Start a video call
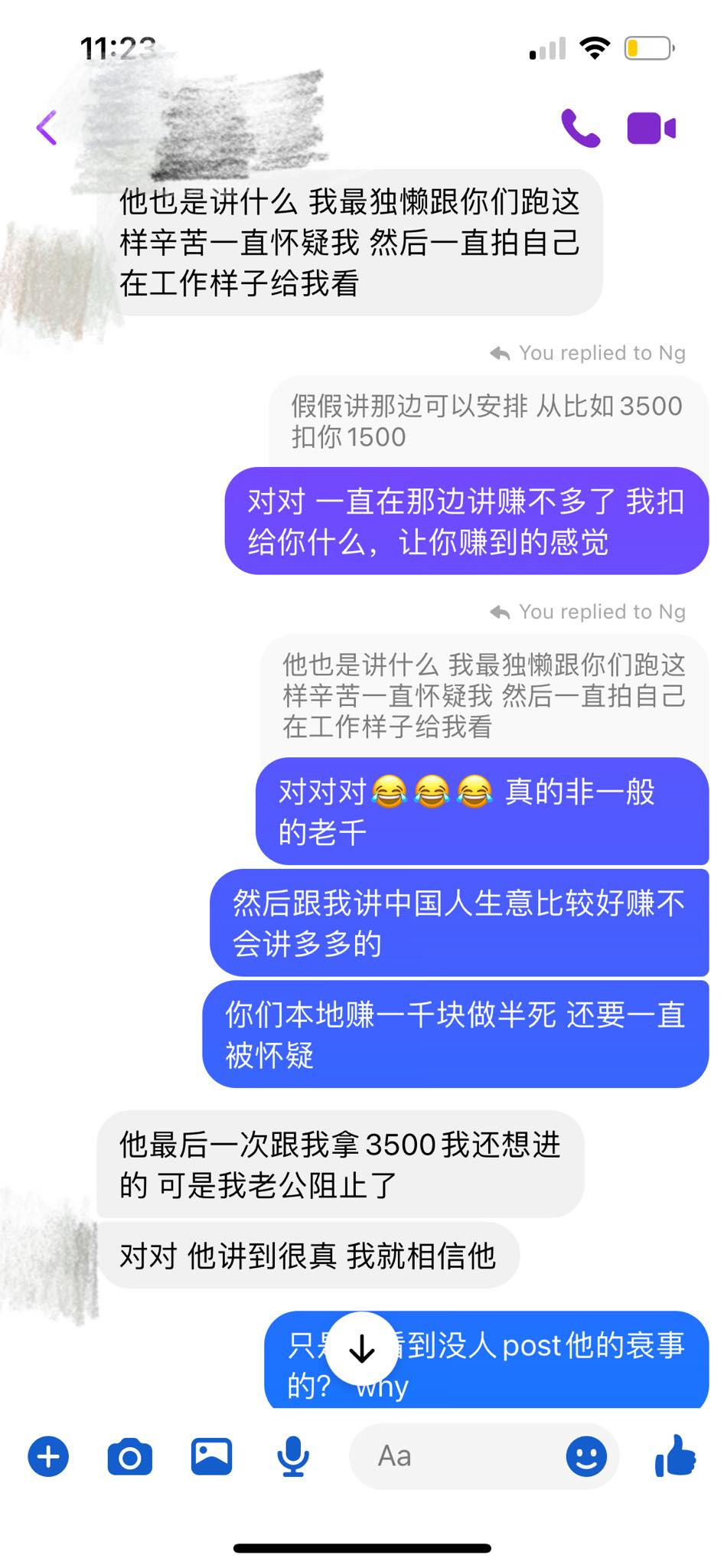Viewport: 724px width, 1568px height. [651, 128]
